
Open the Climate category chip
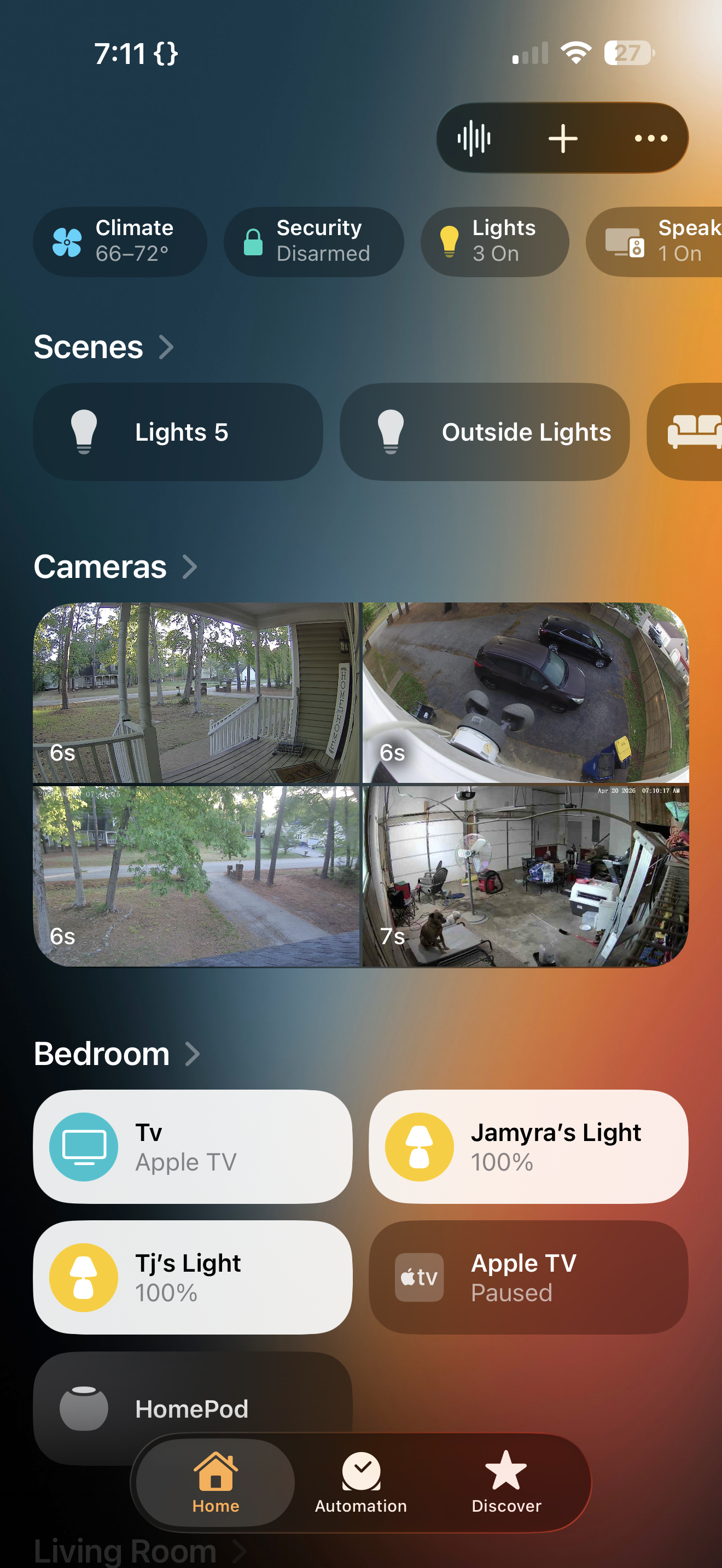[x=120, y=241]
